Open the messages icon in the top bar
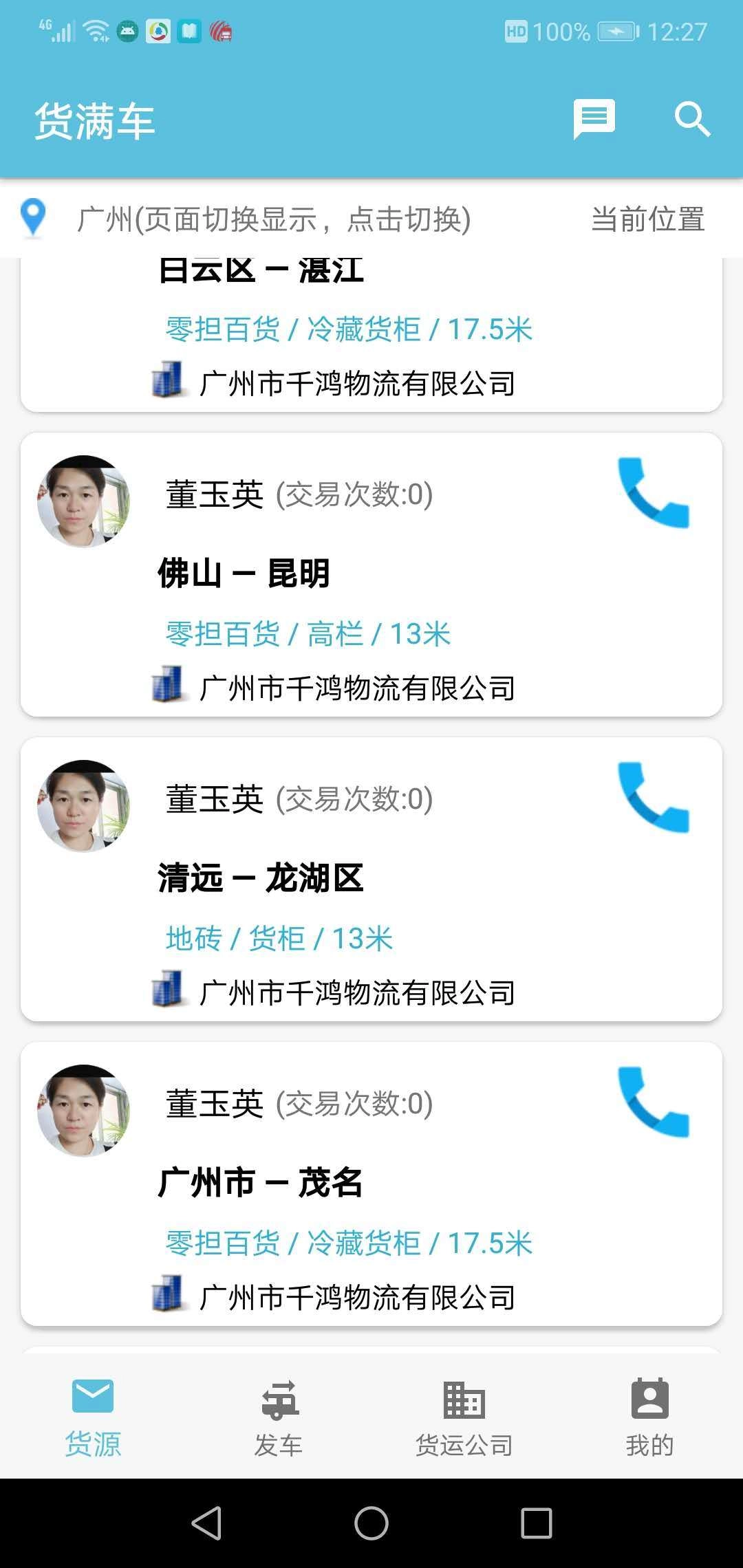Screen dimensions: 743x1568 593,118
